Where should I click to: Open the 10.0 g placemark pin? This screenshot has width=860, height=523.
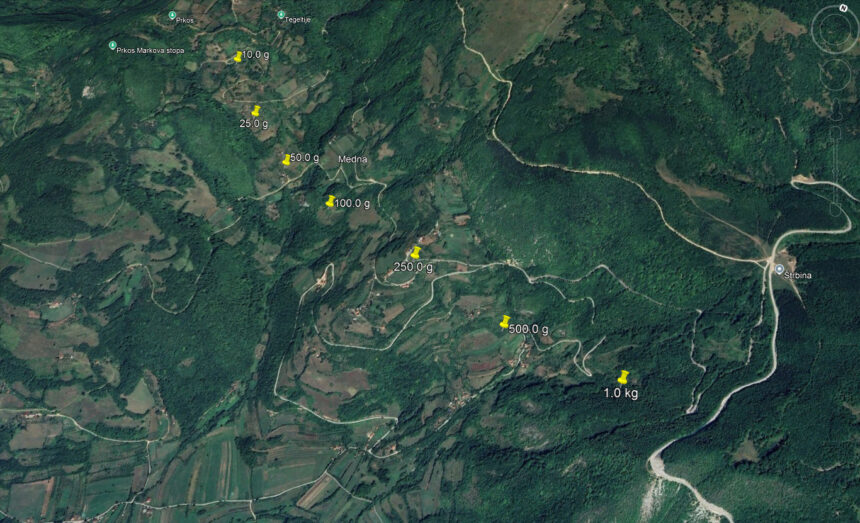(238, 57)
